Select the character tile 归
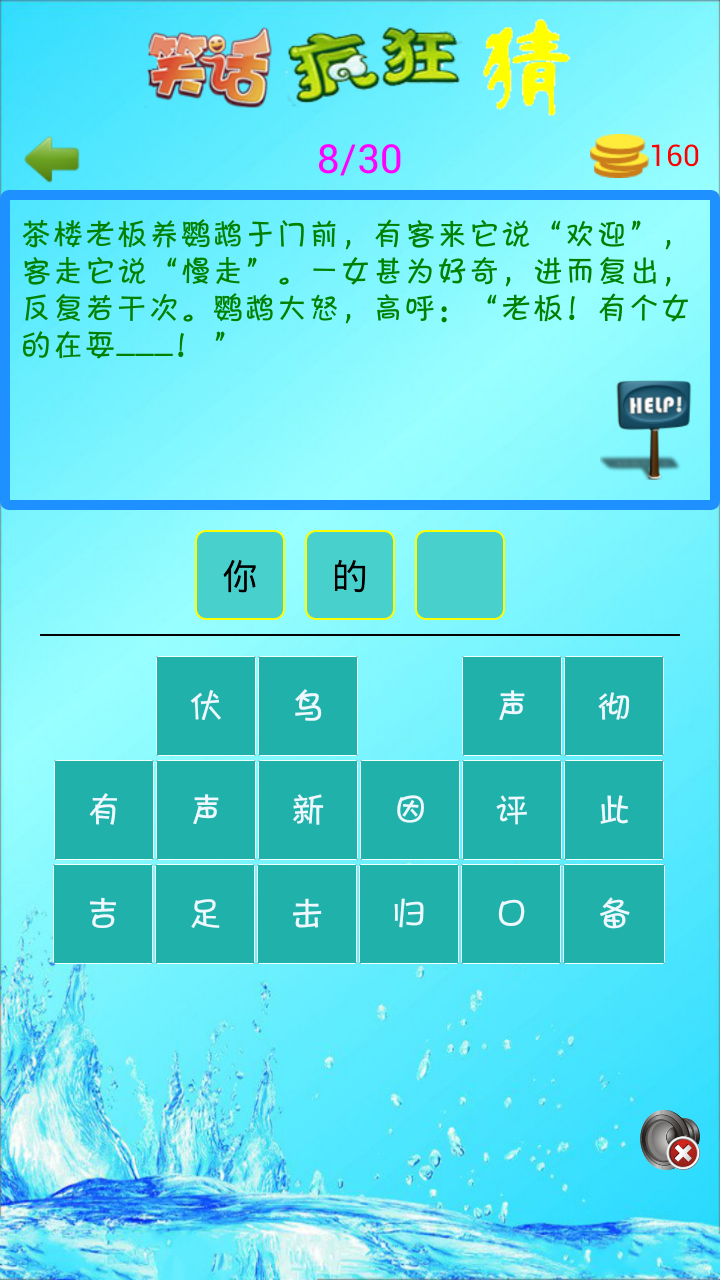Image resolution: width=720 pixels, height=1280 pixels. 410,914
